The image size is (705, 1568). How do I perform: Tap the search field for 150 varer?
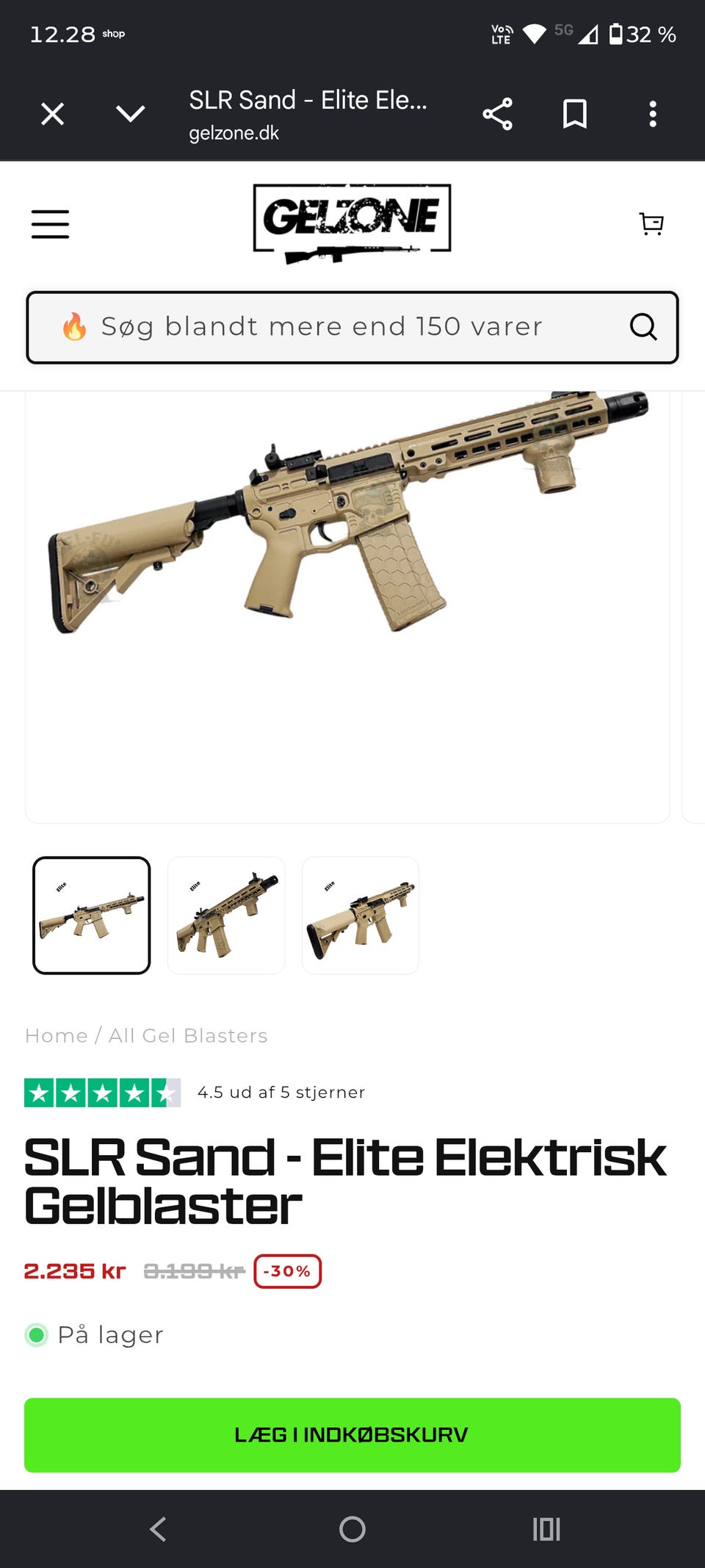coord(352,327)
